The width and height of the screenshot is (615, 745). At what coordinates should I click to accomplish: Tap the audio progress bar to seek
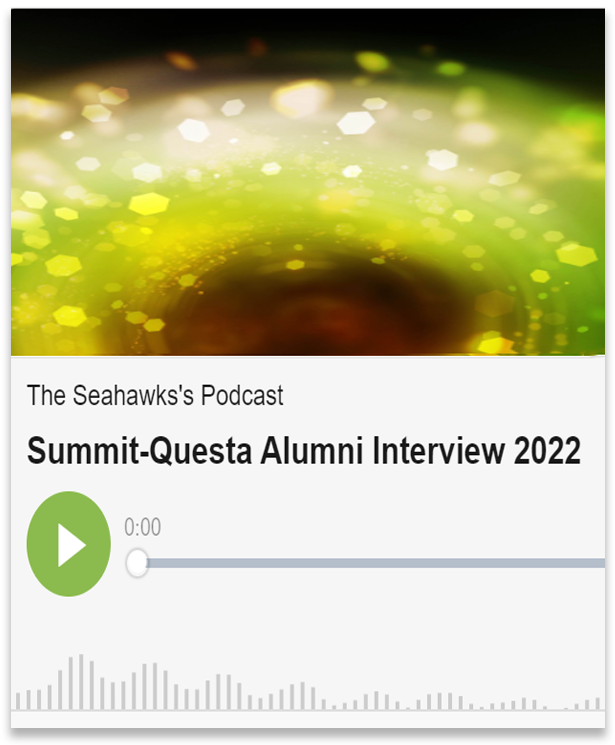point(370,564)
